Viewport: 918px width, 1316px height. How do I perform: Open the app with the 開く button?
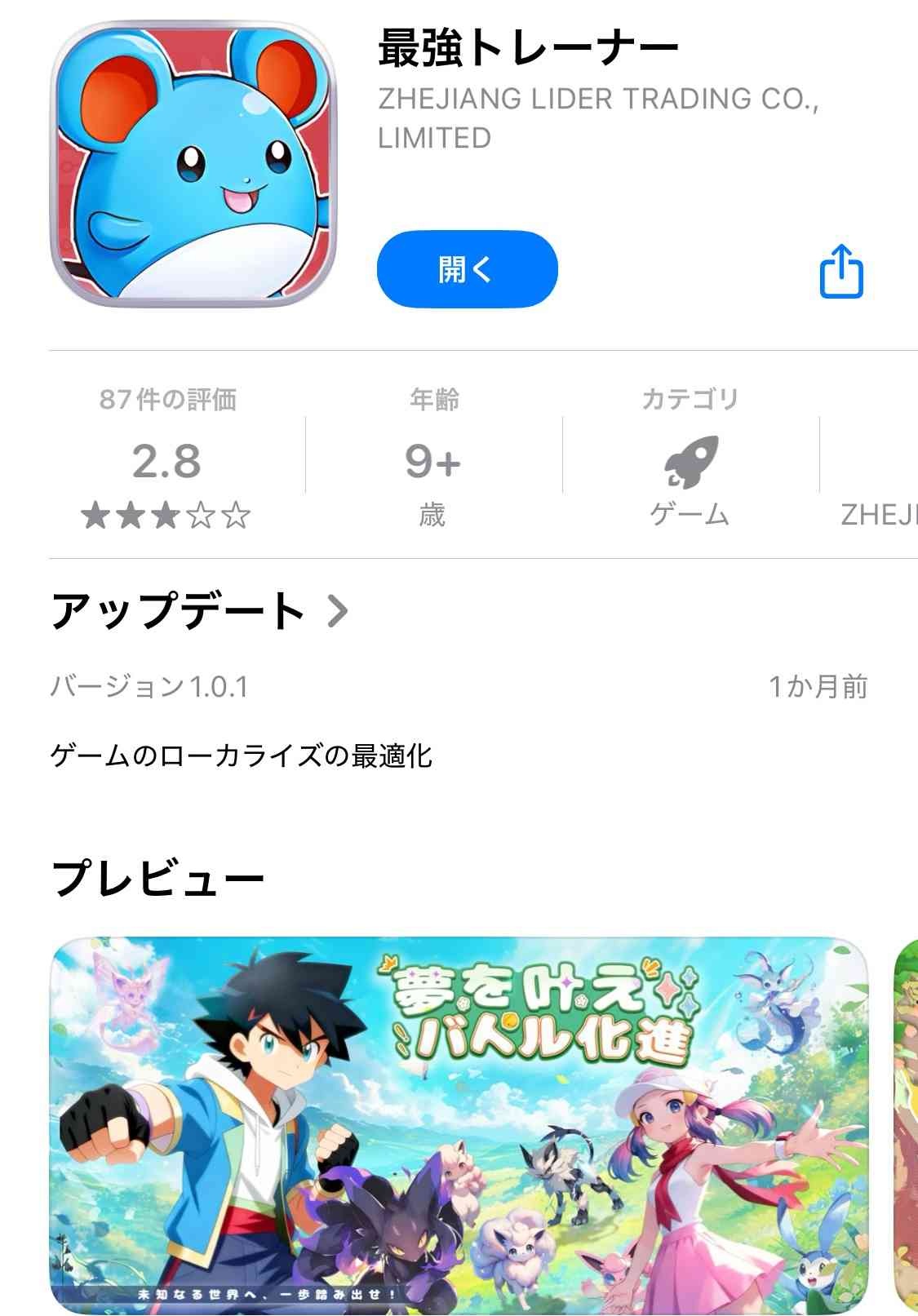(x=467, y=269)
